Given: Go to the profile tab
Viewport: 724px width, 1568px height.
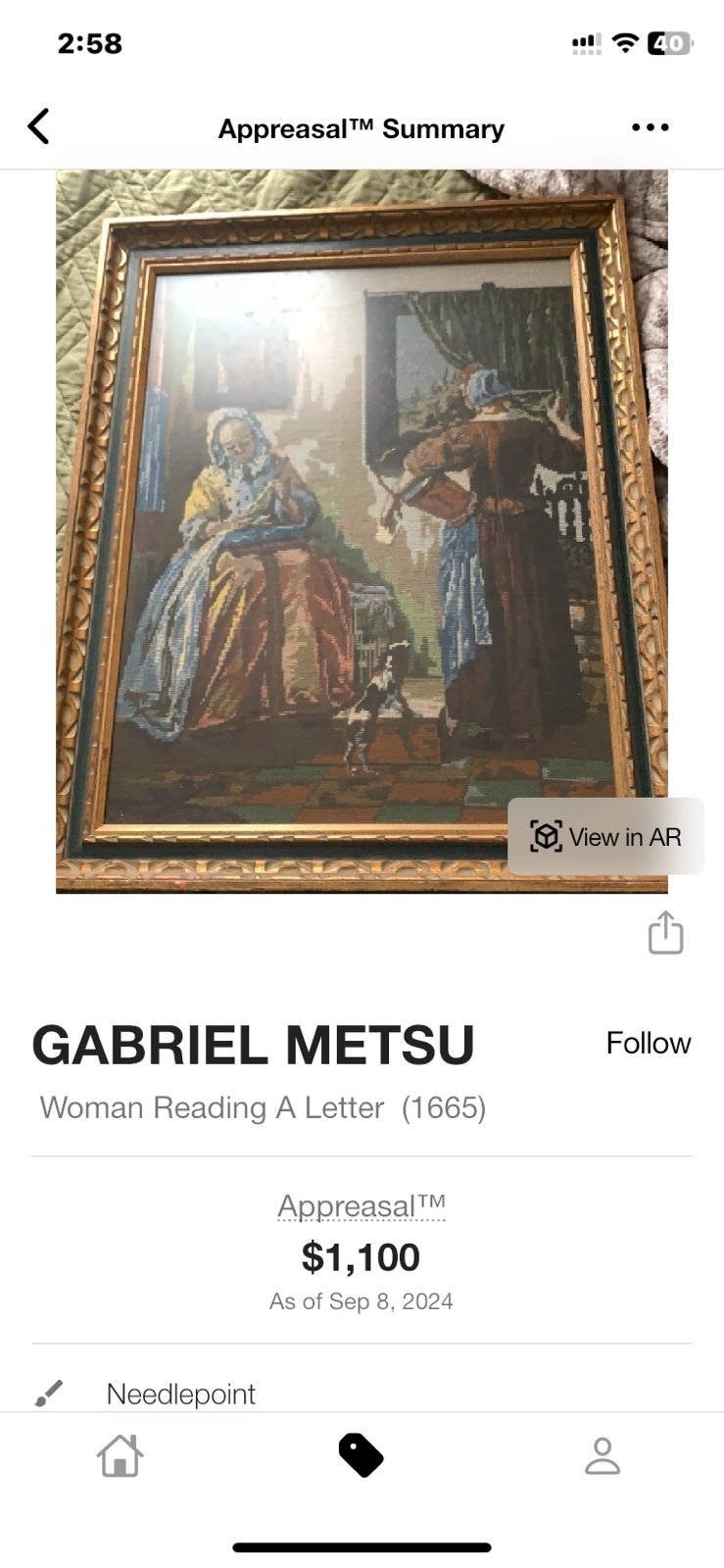Looking at the screenshot, I should coord(603,1455).
